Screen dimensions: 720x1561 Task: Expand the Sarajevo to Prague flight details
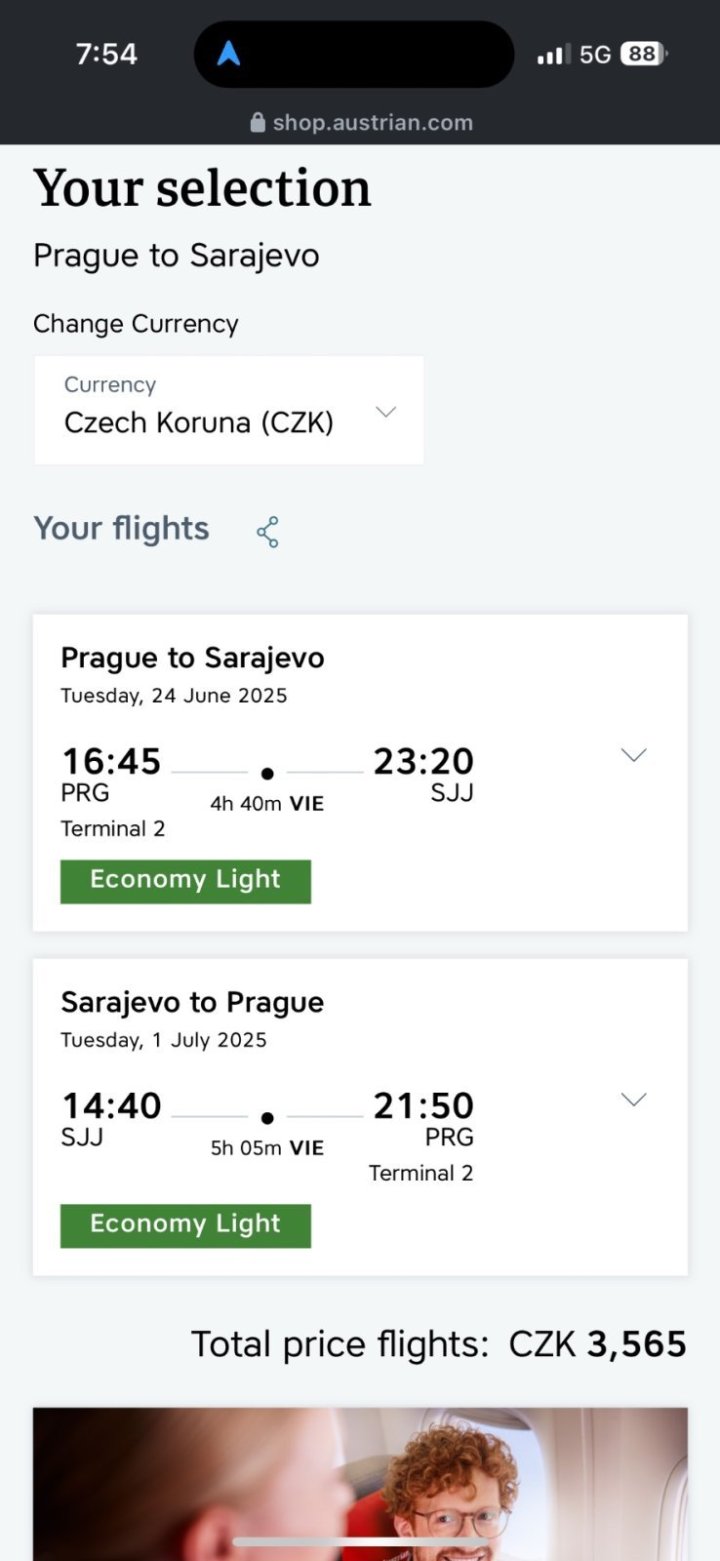[634, 1100]
